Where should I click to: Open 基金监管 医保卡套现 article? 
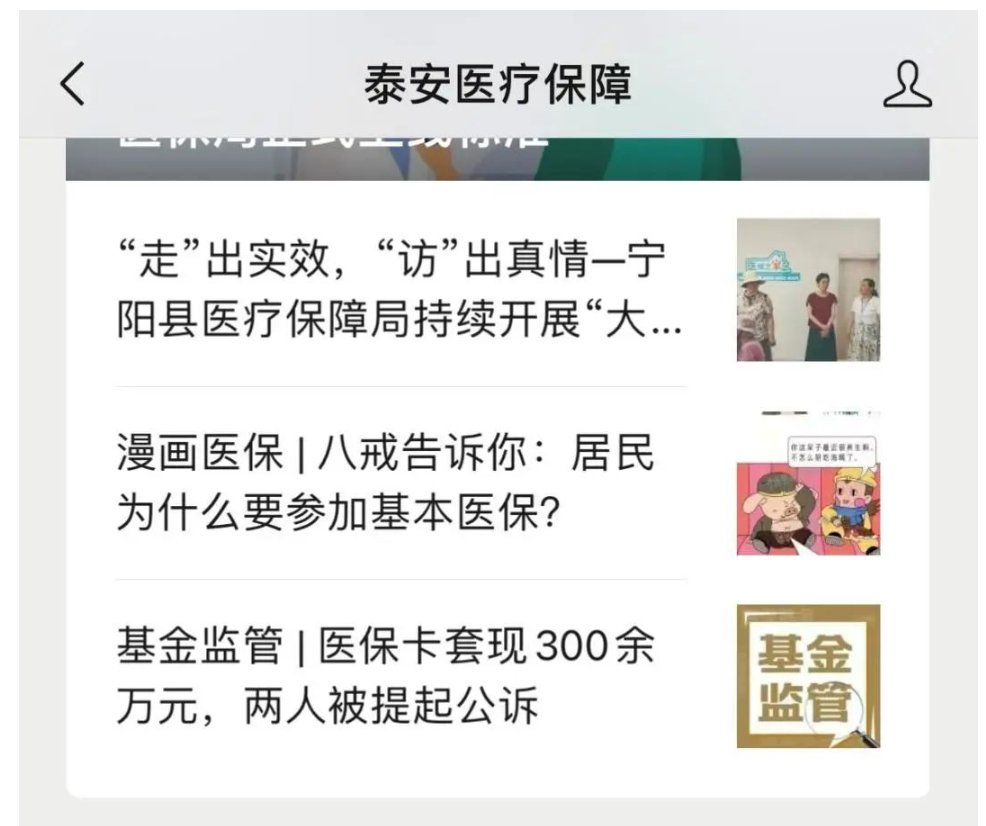point(400,677)
